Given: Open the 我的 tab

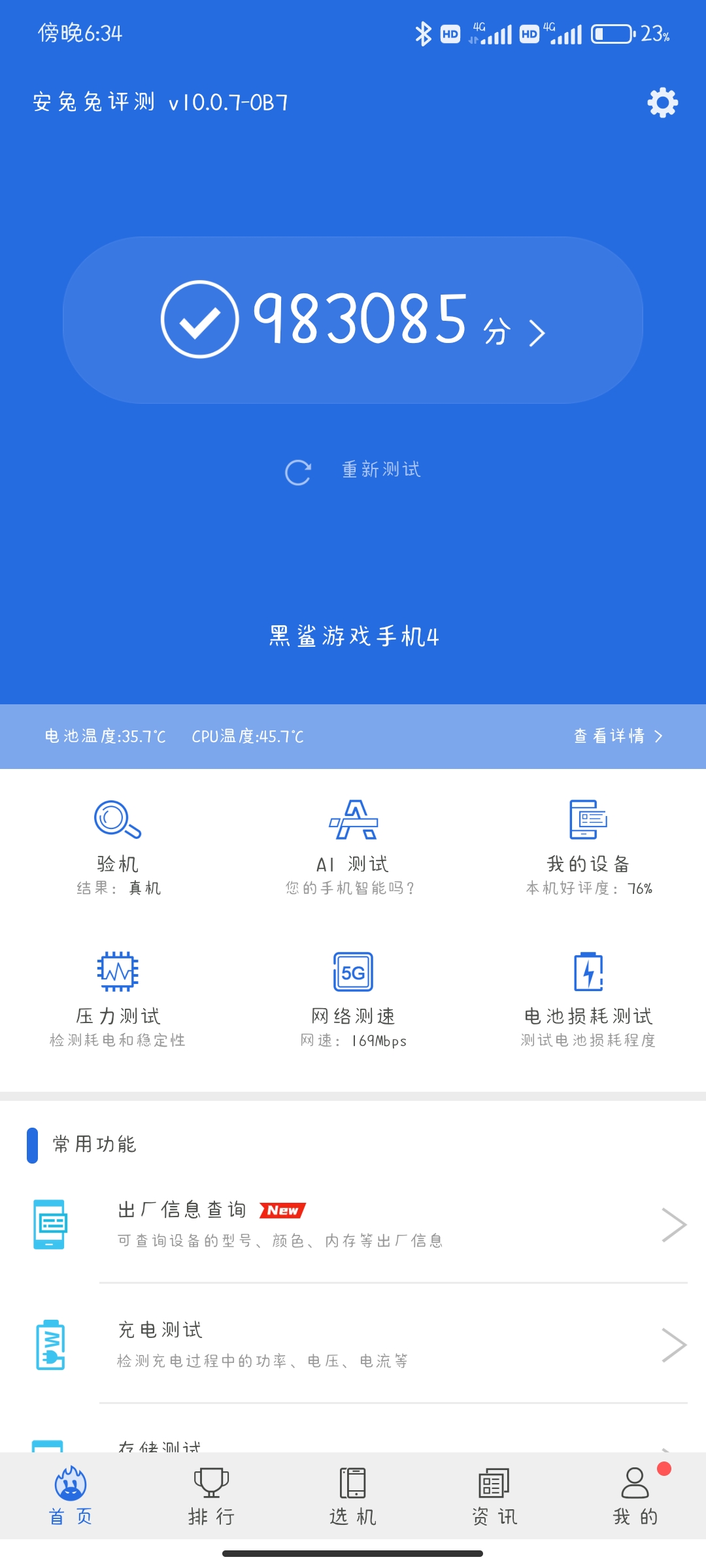Looking at the screenshot, I should pos(635,1496).
